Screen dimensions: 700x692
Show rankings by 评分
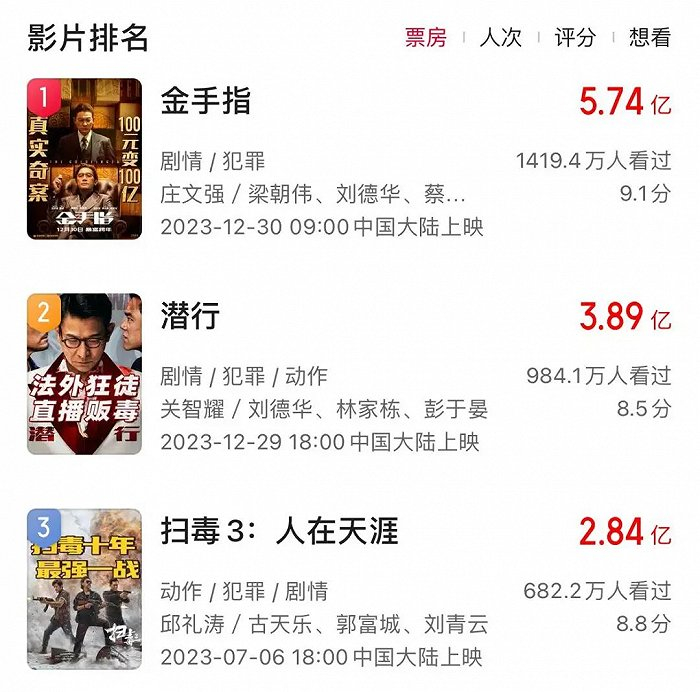click(x=575, y=38)
